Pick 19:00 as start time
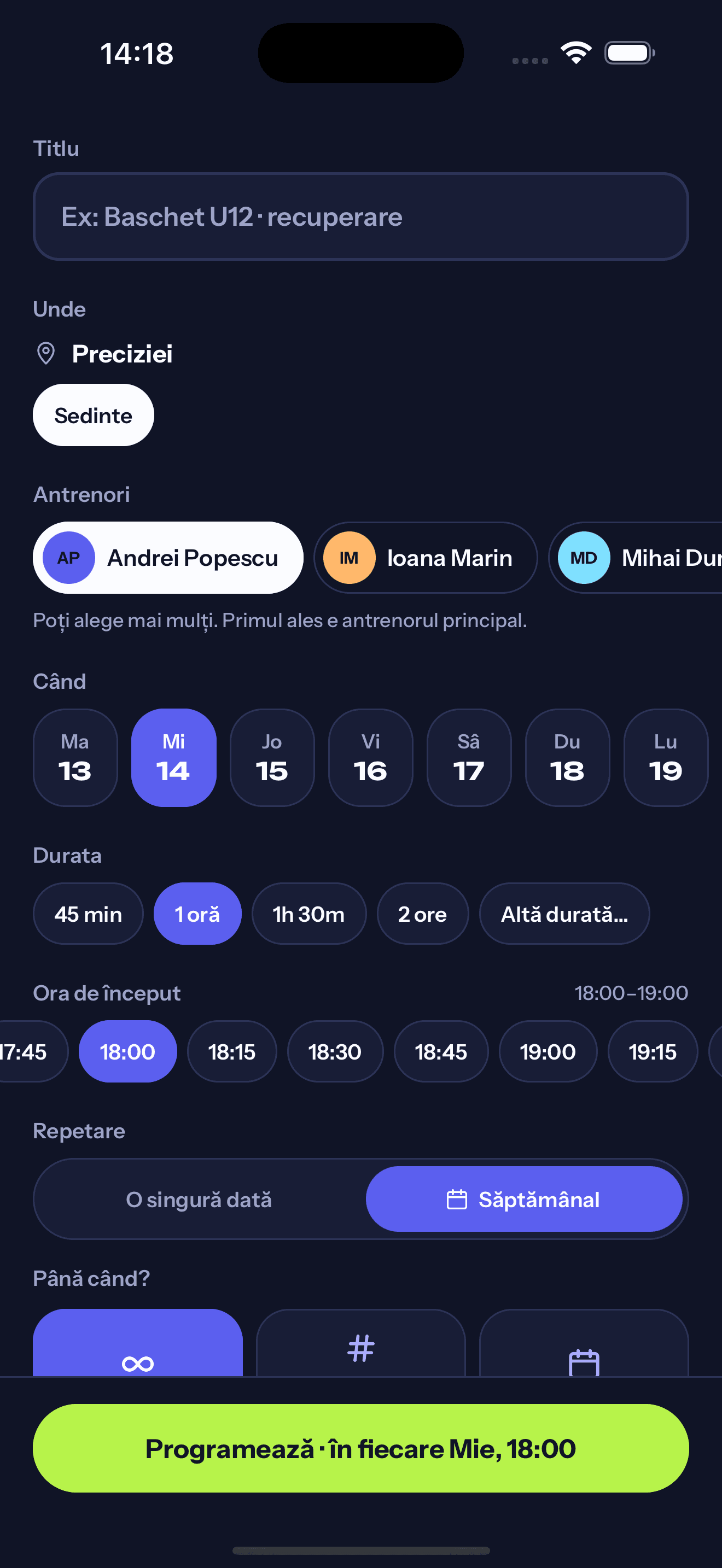Screen dimensions: 722x1568 coord(548,1051)
